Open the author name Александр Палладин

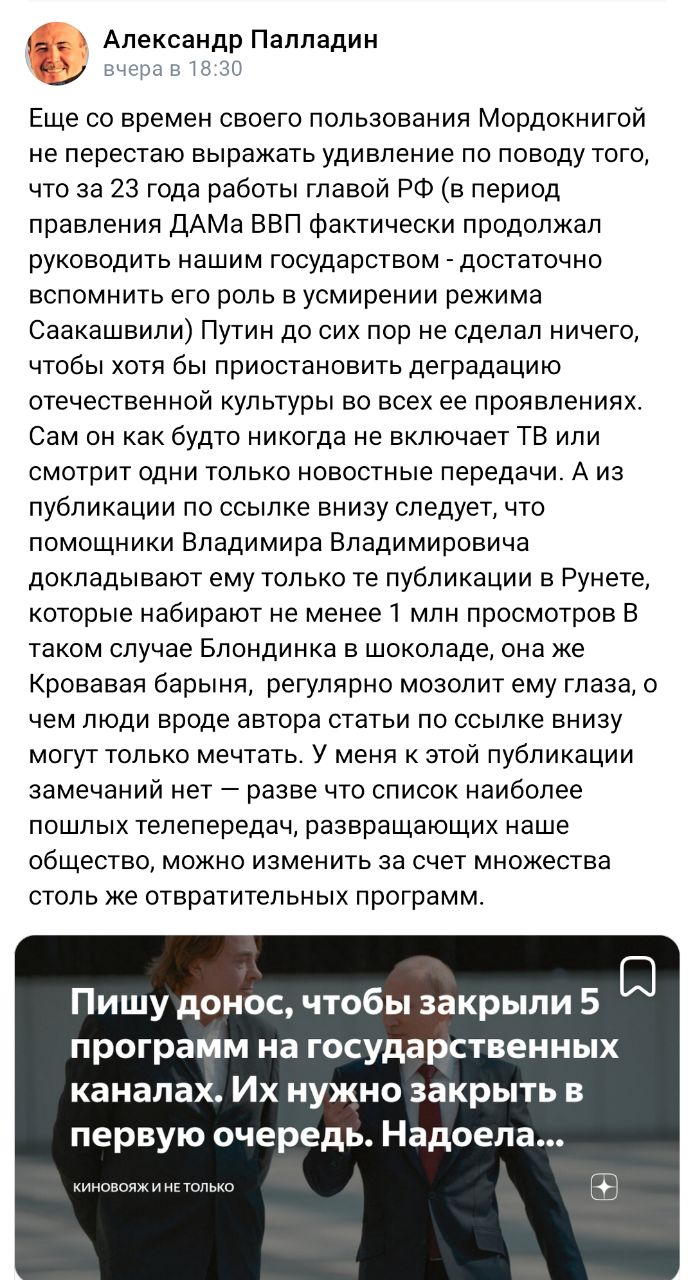coord(240,40)
